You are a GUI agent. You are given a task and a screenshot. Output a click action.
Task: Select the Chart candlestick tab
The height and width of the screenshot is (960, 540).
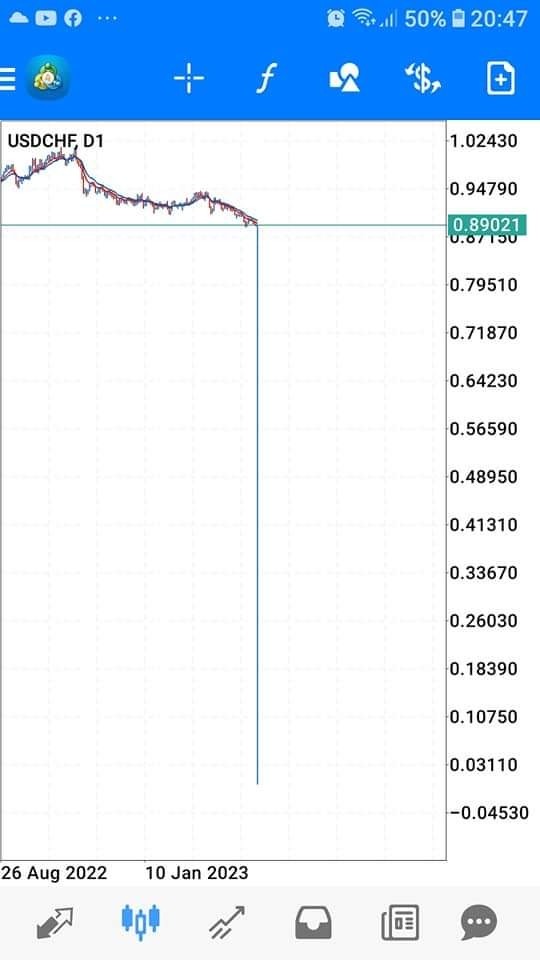(x=141, y=921)
